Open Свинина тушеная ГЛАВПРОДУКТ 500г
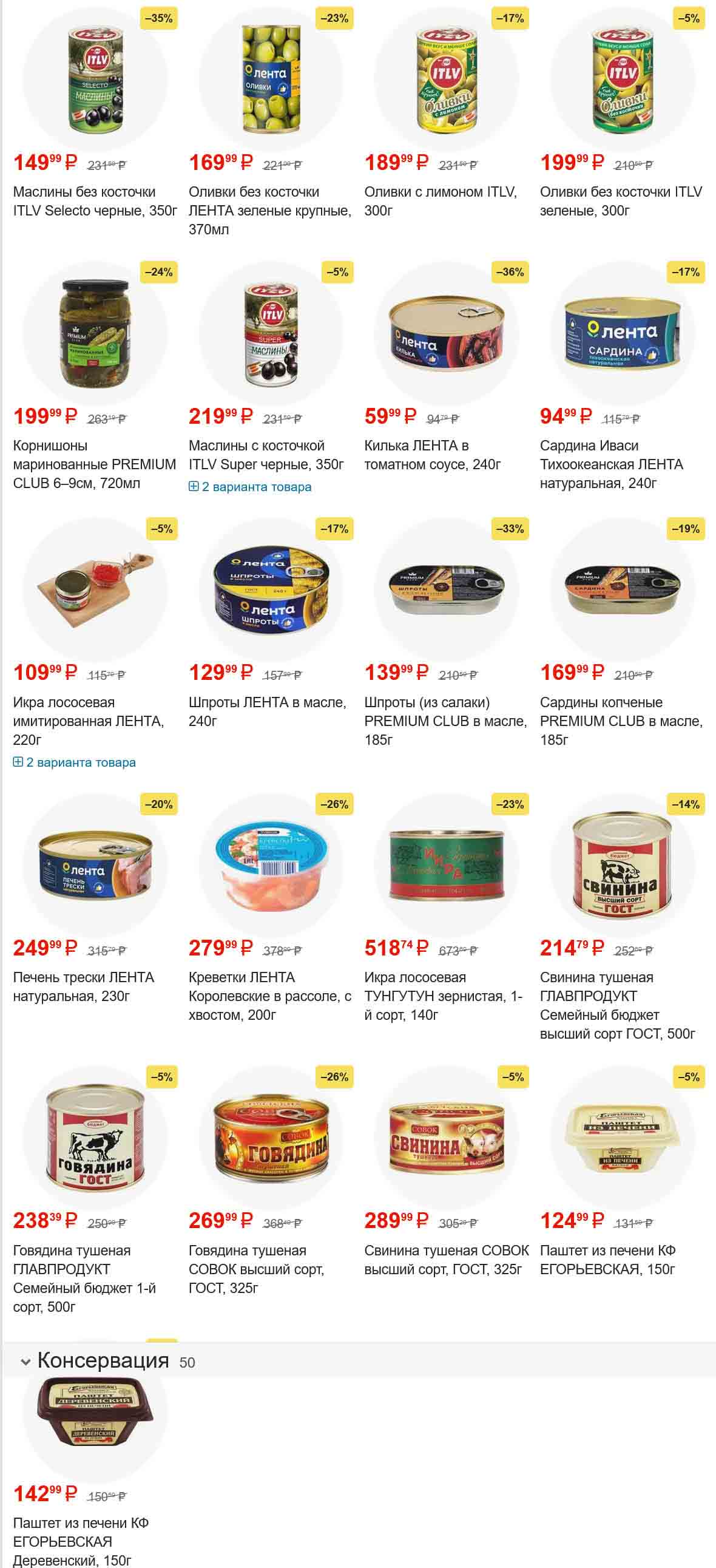 pos(617,1005)
